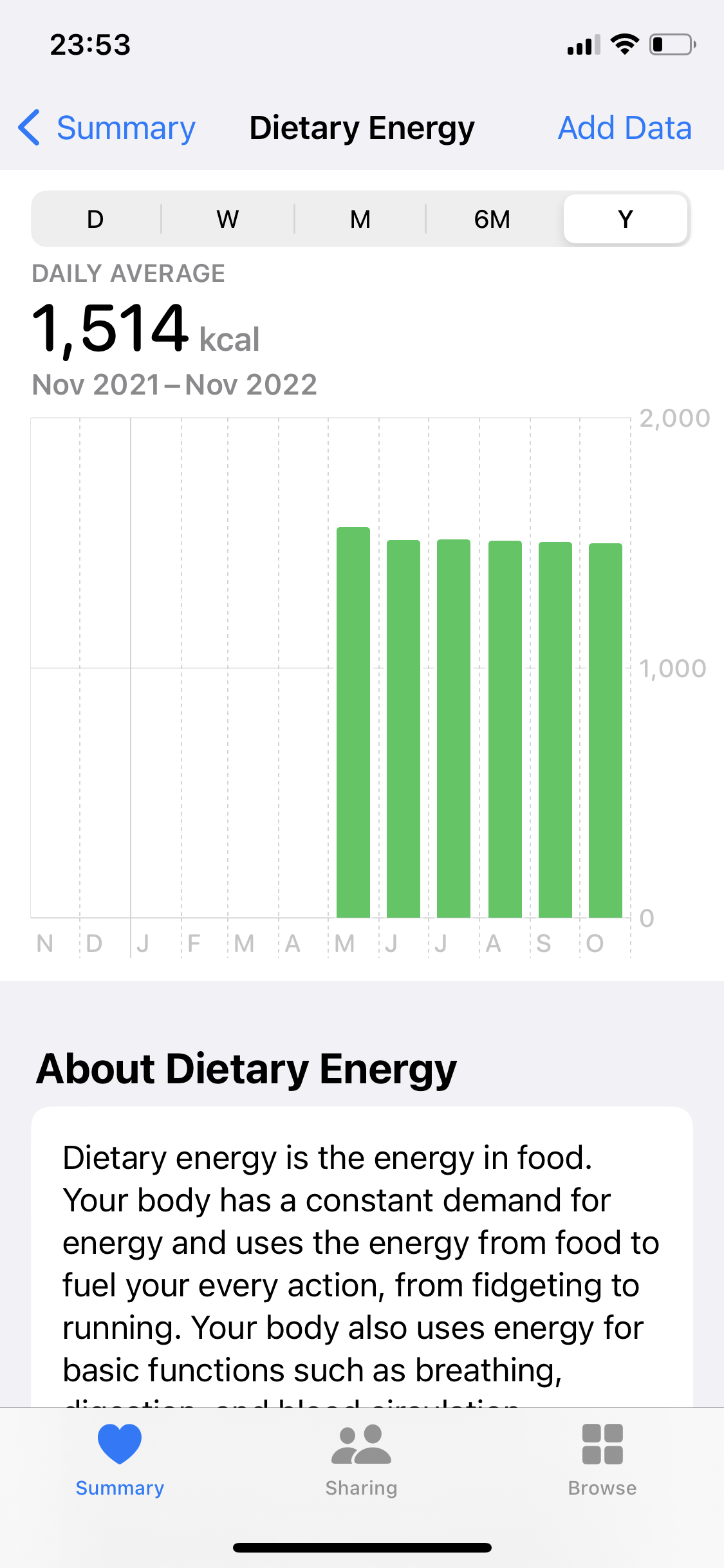
Task: Go back to Summary
Action: point(107,128)
